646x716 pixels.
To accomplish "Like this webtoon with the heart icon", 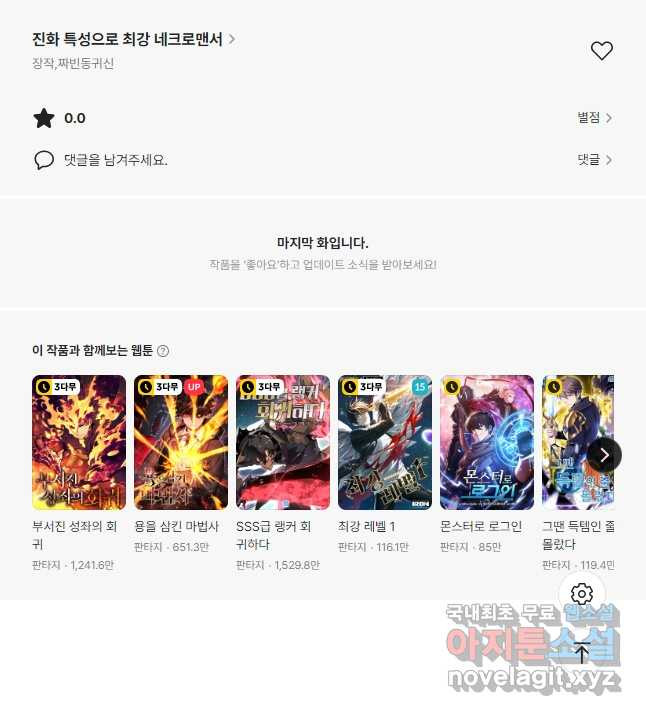I will [601, 51].
